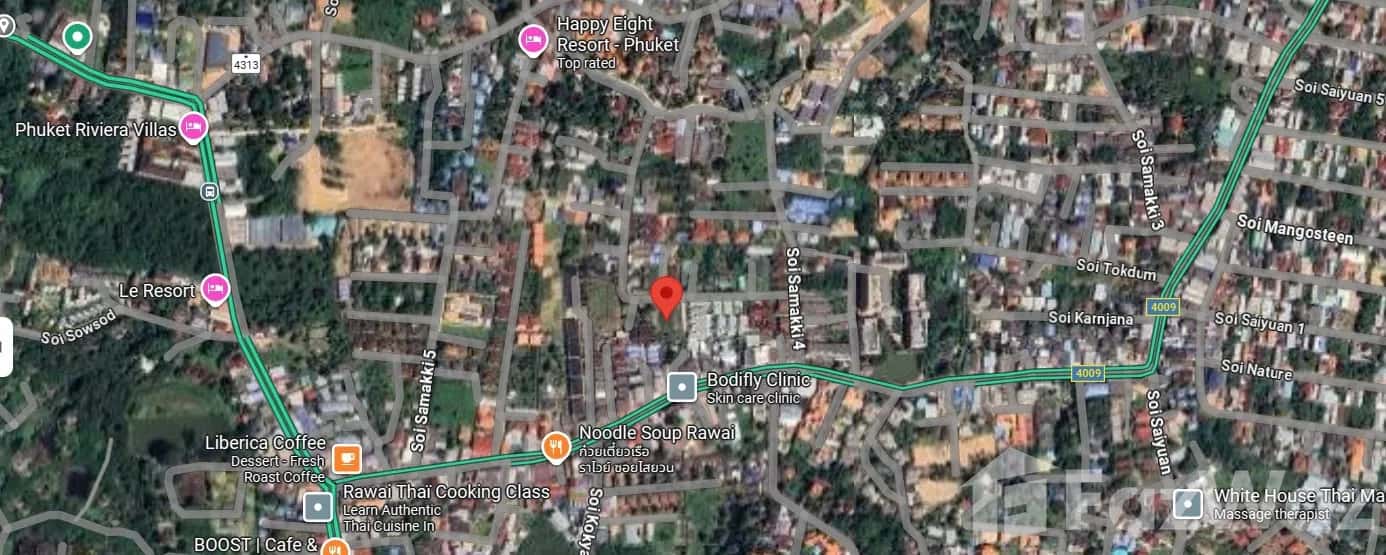Viewport: 1386px width, 555px height.
Task: Open the Rawai Thai Cooking Class marker
Action: pyautogui.click(x=318, y=506)
